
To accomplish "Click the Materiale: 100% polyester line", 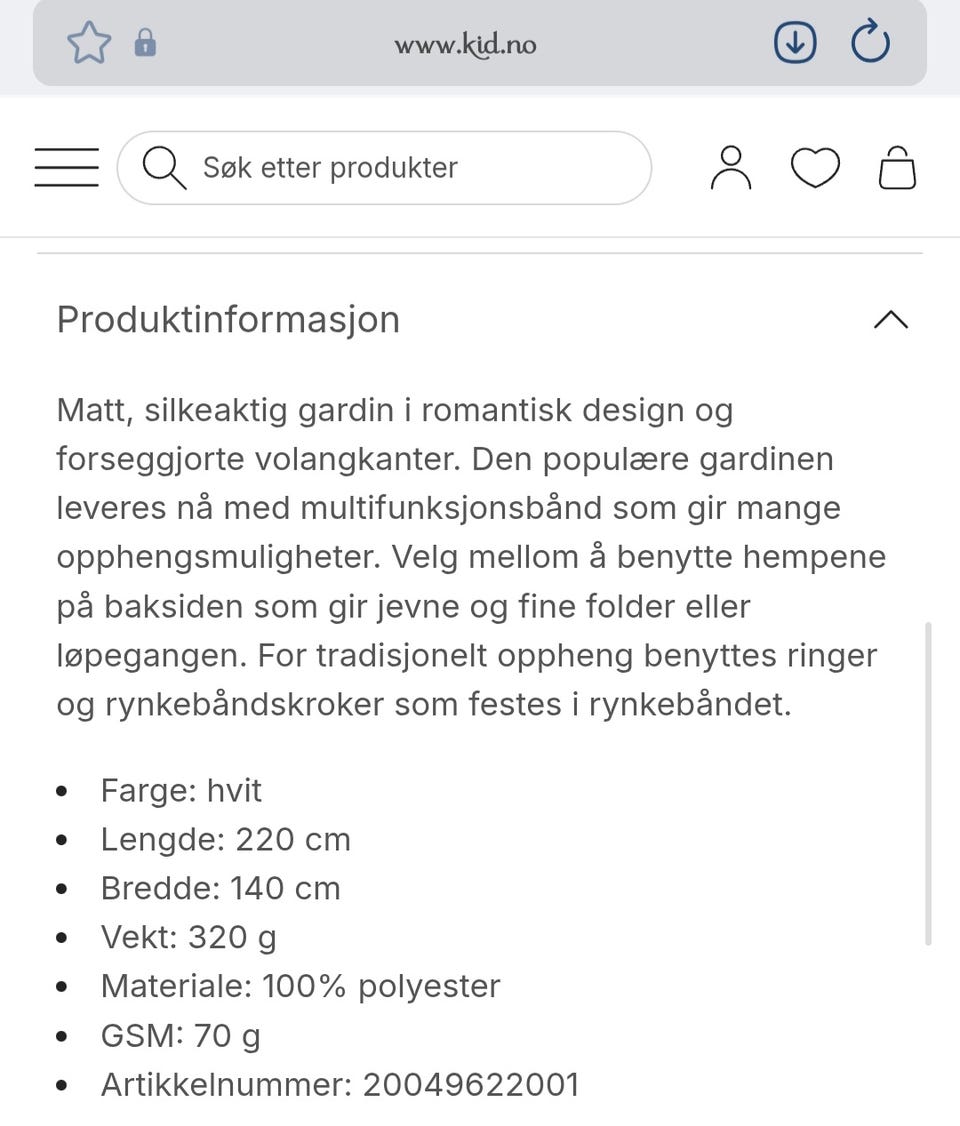I will (299, 986).
